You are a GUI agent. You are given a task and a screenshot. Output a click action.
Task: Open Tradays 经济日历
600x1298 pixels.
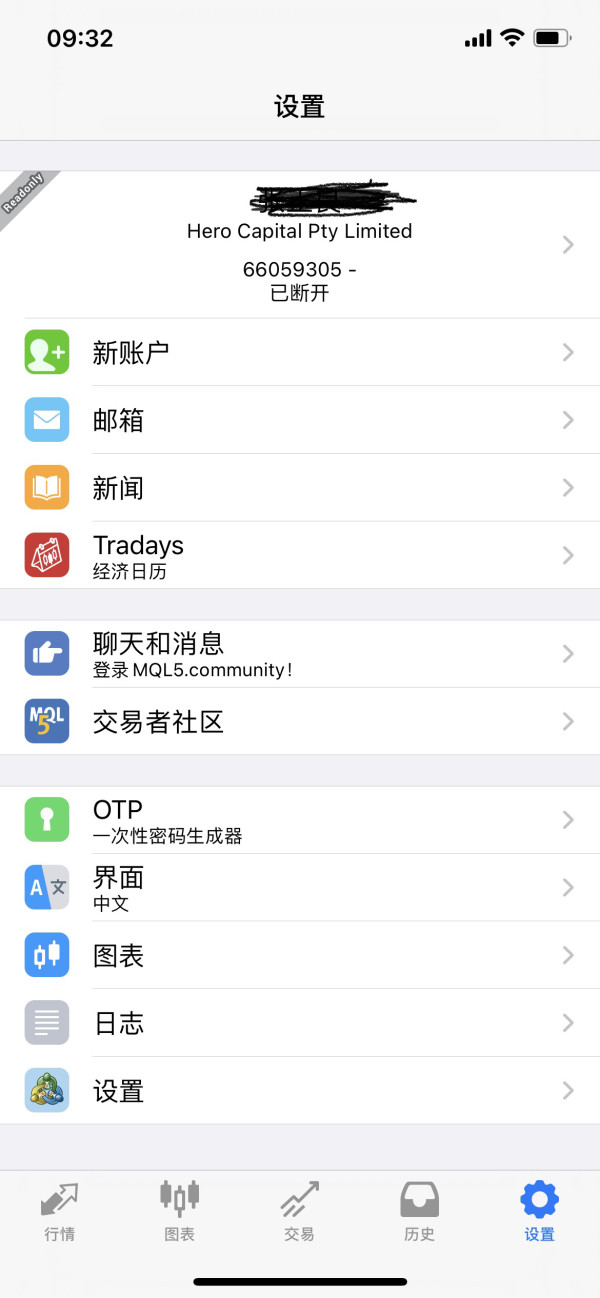tap(300, 555)
